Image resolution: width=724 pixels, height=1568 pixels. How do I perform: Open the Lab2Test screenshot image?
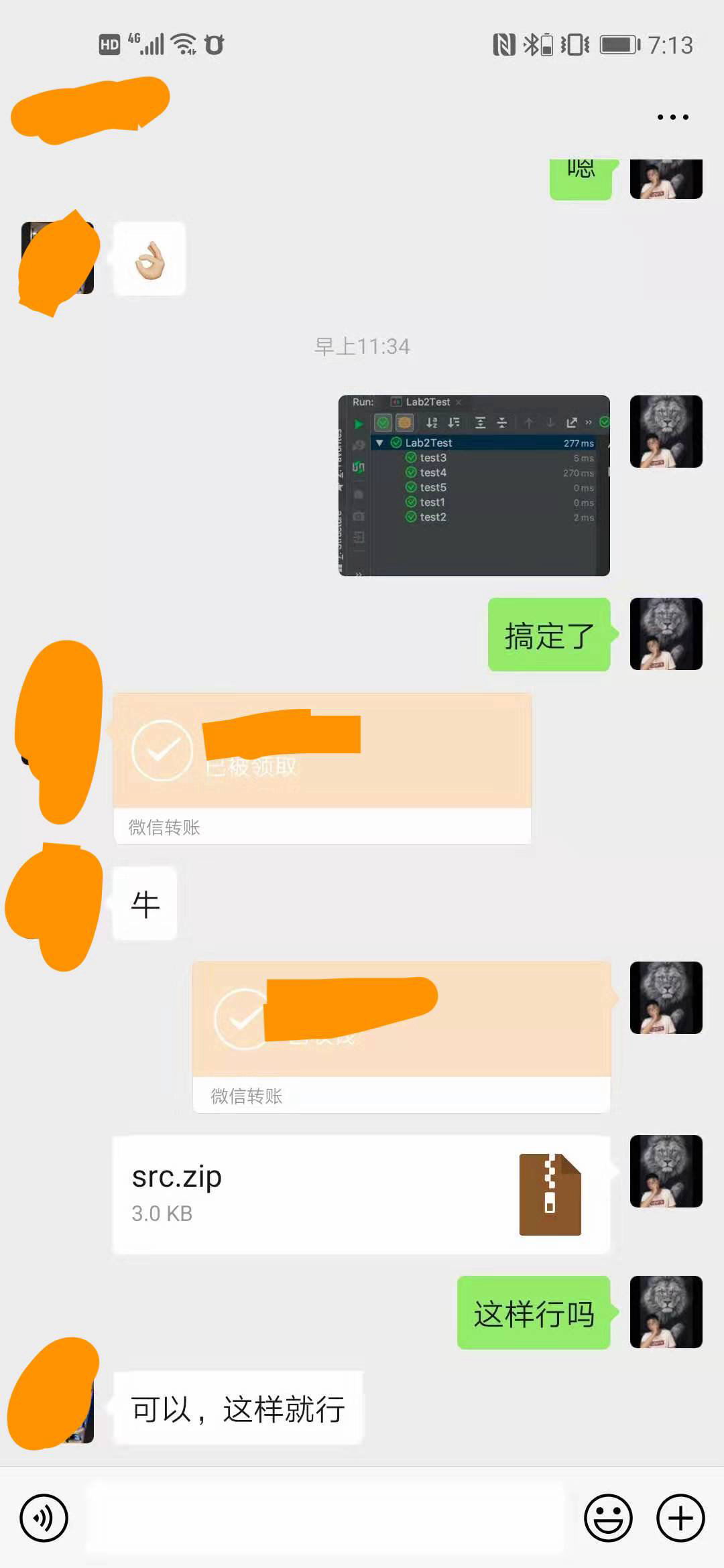click(474, 485)
